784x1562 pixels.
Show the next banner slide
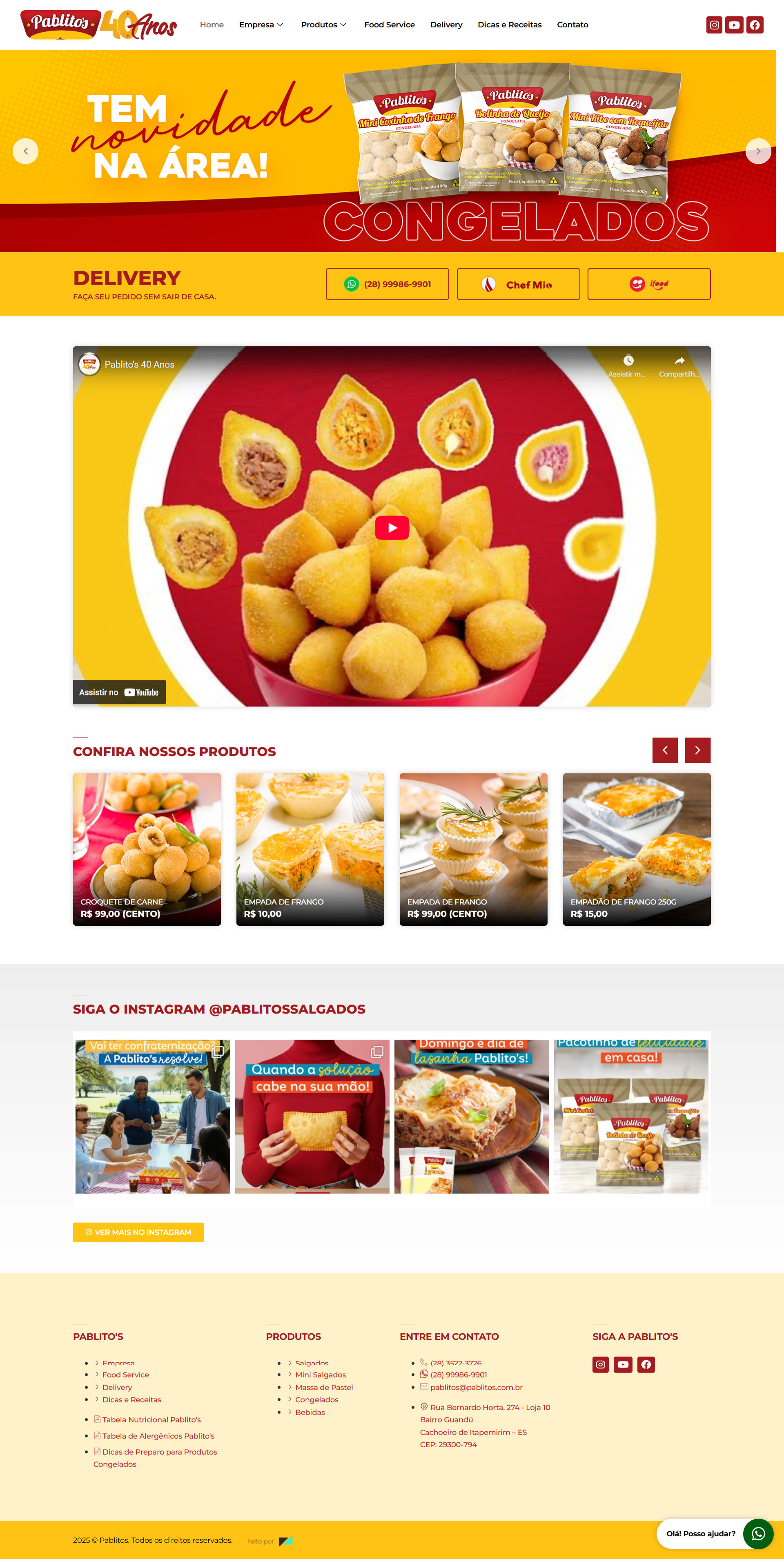758,151
